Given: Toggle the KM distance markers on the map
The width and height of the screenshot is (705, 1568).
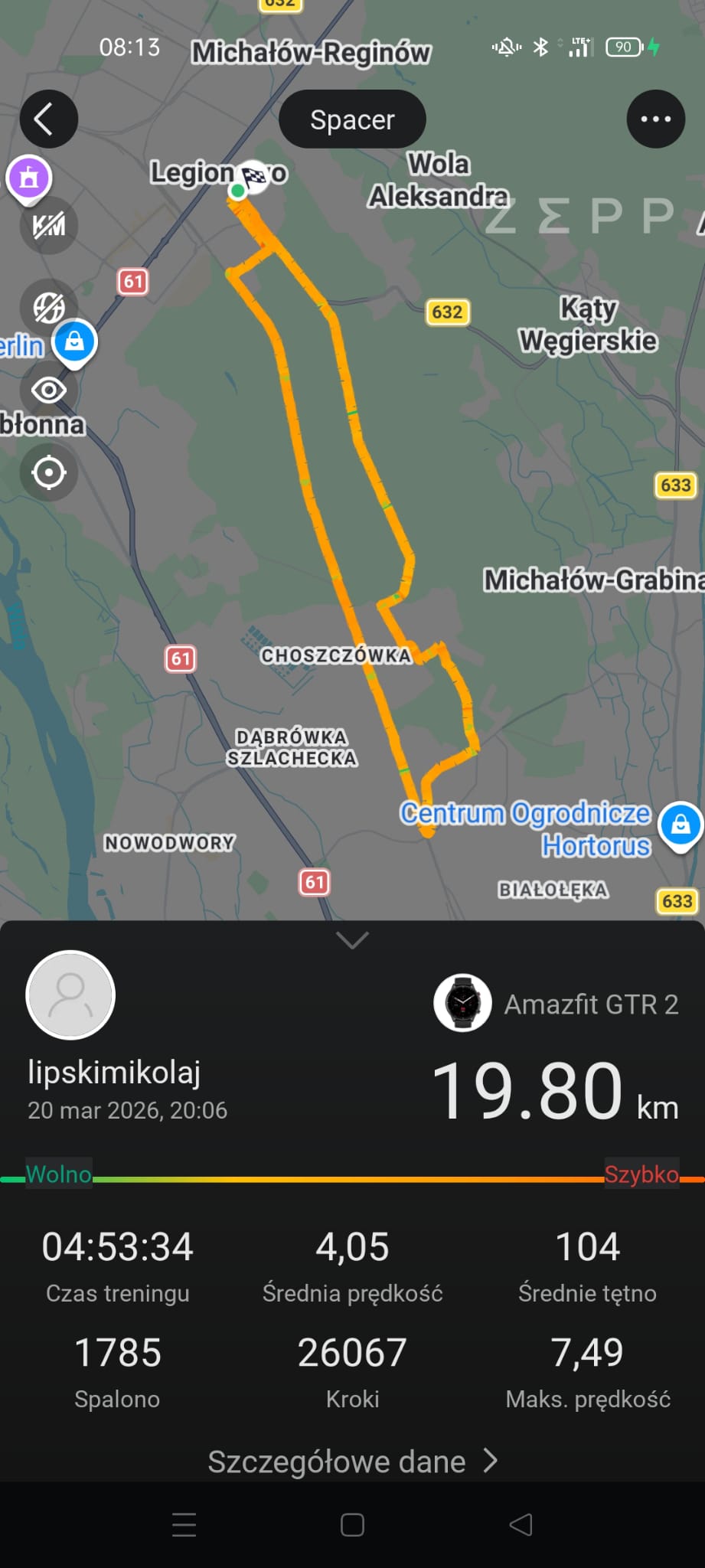Looking at the screenshot, I should coord(48,226).
